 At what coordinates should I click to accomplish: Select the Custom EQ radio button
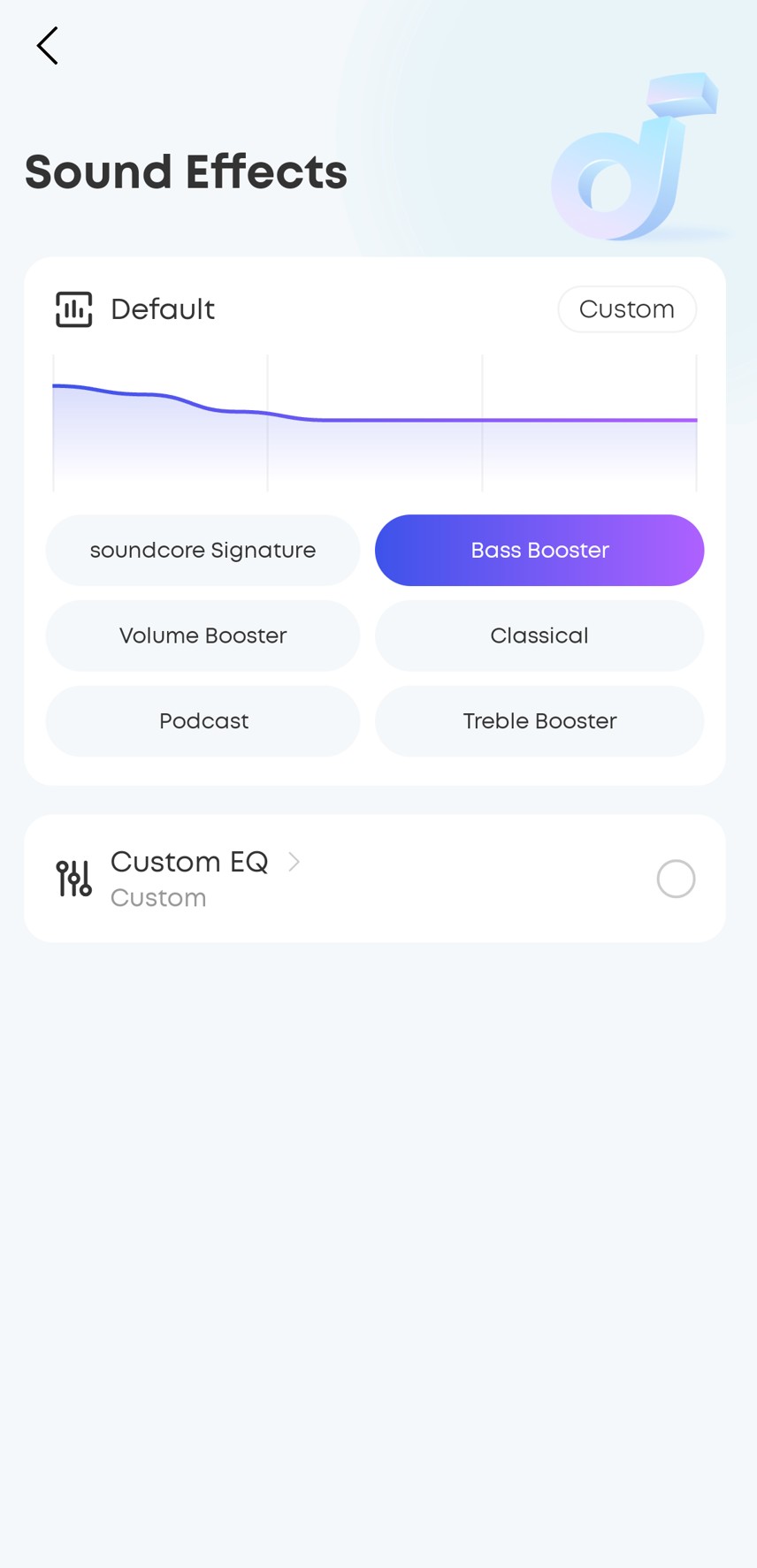(x=676, y=879)
